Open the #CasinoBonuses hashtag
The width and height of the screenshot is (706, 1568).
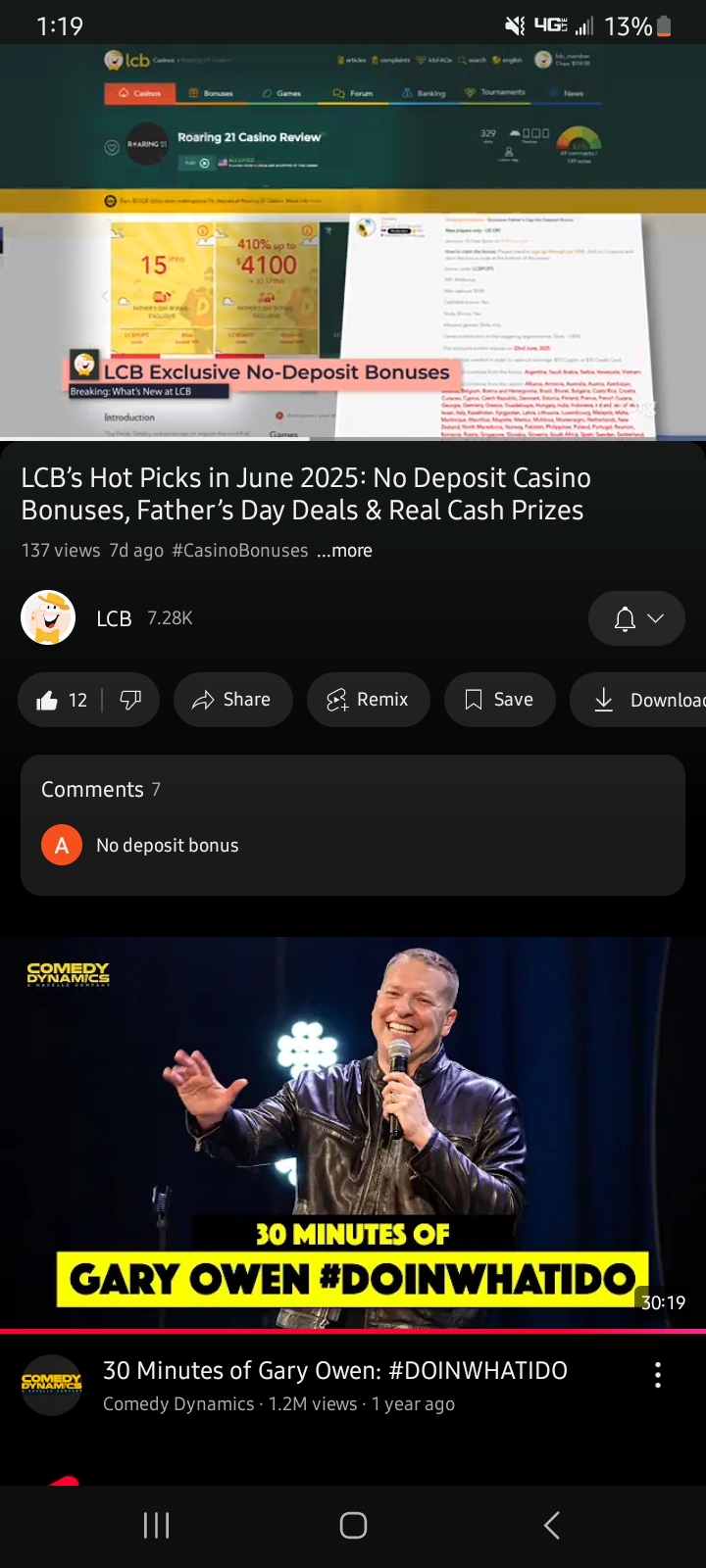(x=239, y=551)
